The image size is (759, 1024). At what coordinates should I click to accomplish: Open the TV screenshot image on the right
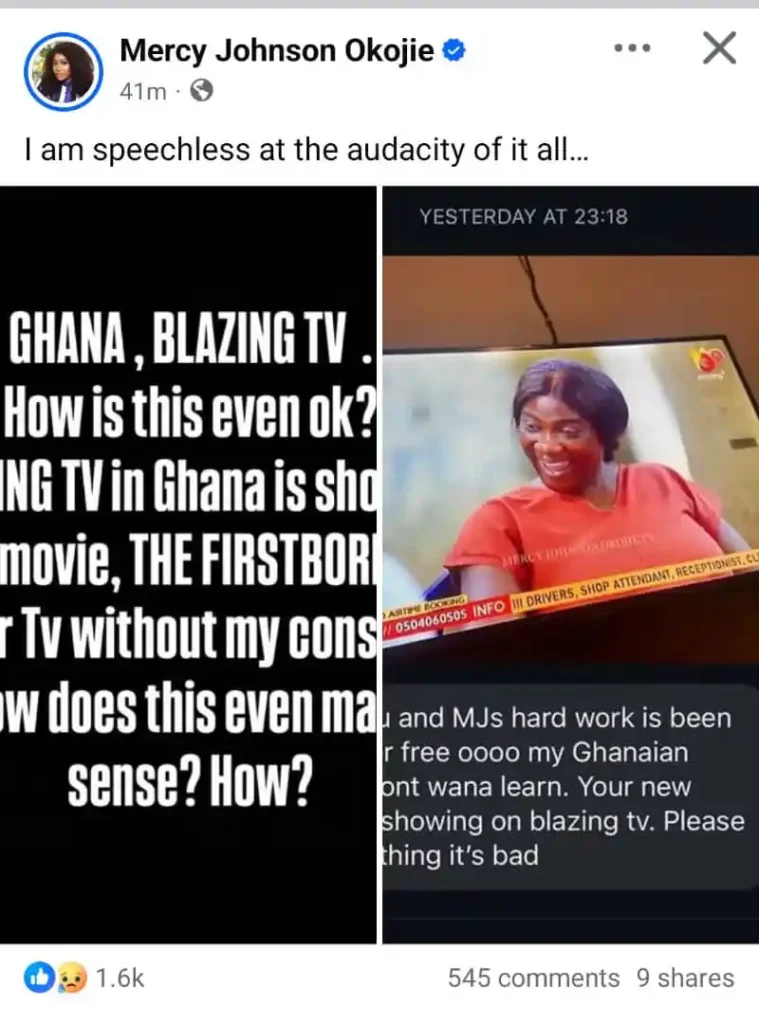pos(570,564)
